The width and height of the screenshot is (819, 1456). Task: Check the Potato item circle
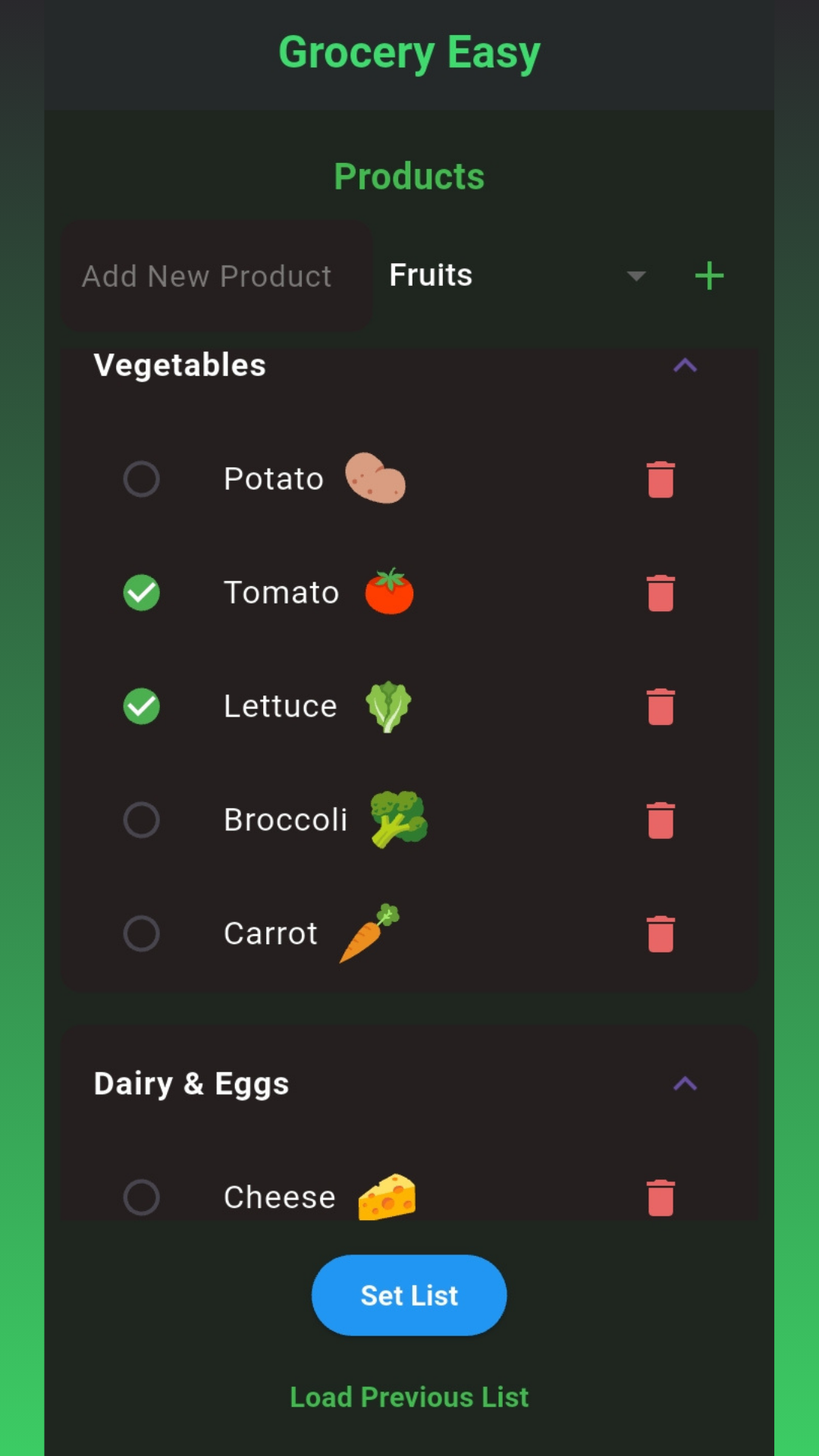pyautogui.click(x=142, y=479)
